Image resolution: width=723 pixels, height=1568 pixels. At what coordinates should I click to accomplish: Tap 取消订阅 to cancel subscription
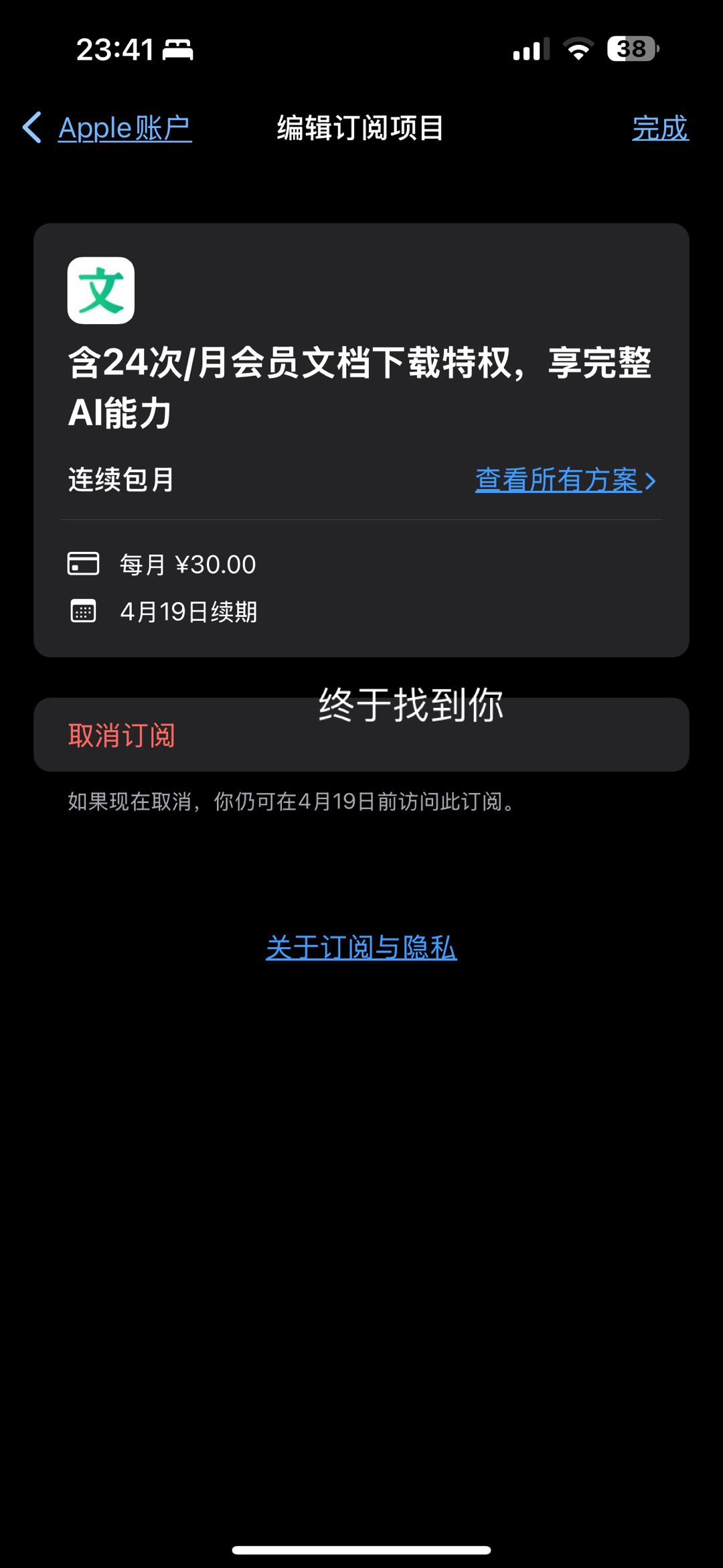361,735
